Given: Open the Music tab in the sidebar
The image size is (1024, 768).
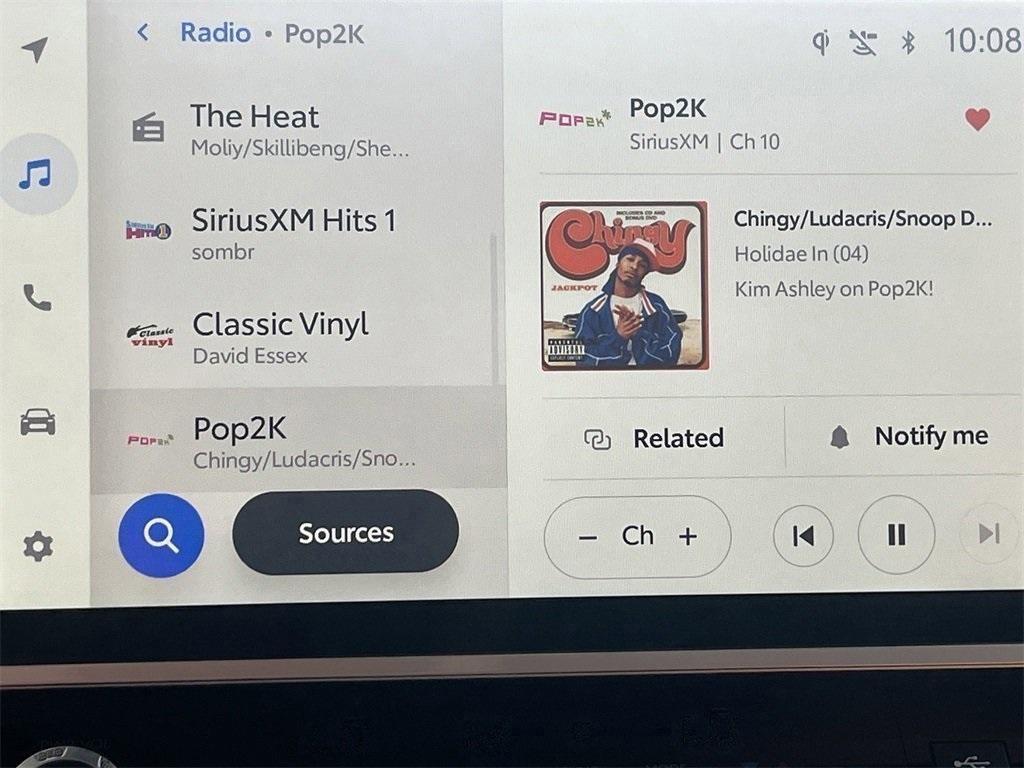Looking at the screenshot, I should click(36, 175).
